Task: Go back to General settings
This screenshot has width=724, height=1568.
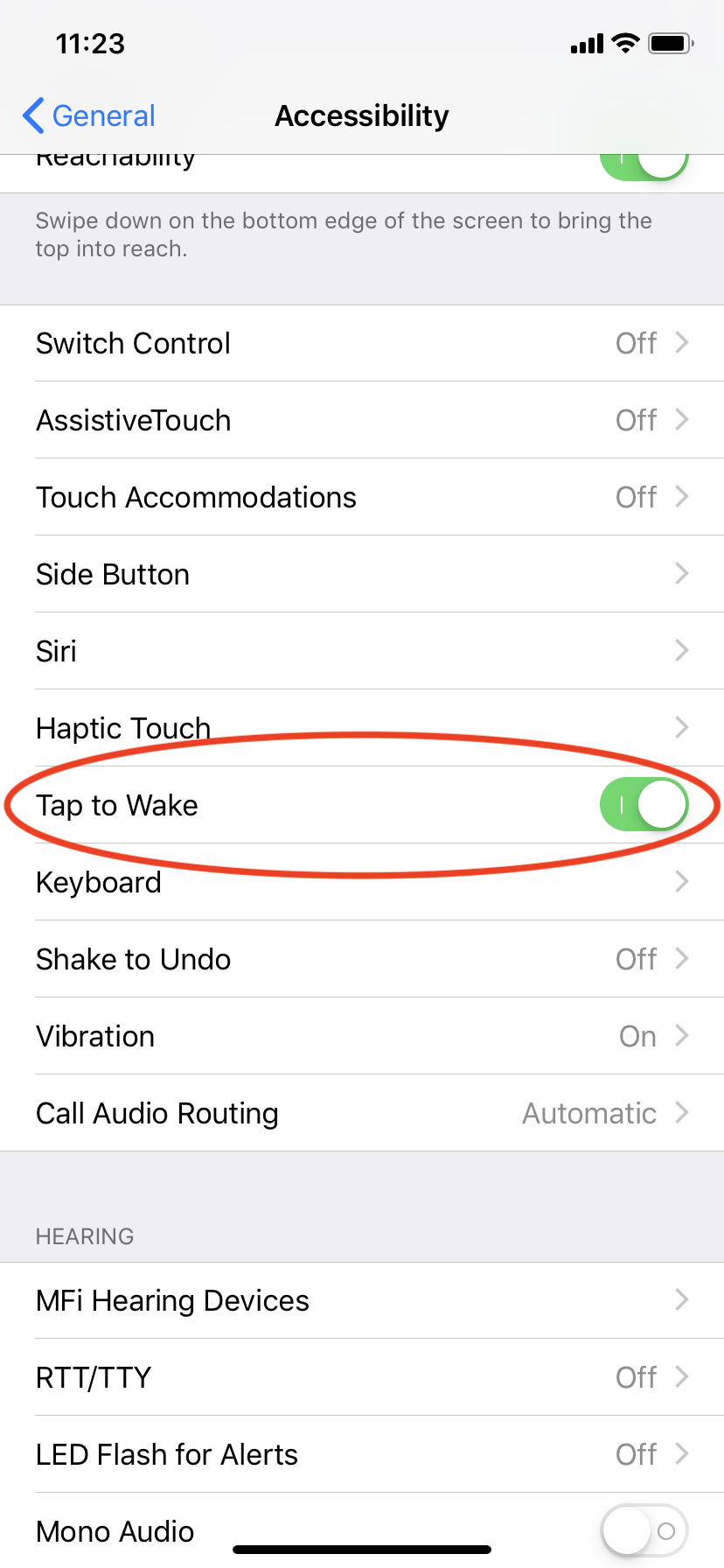Action: pyautogui.click(x=89, y=115)
